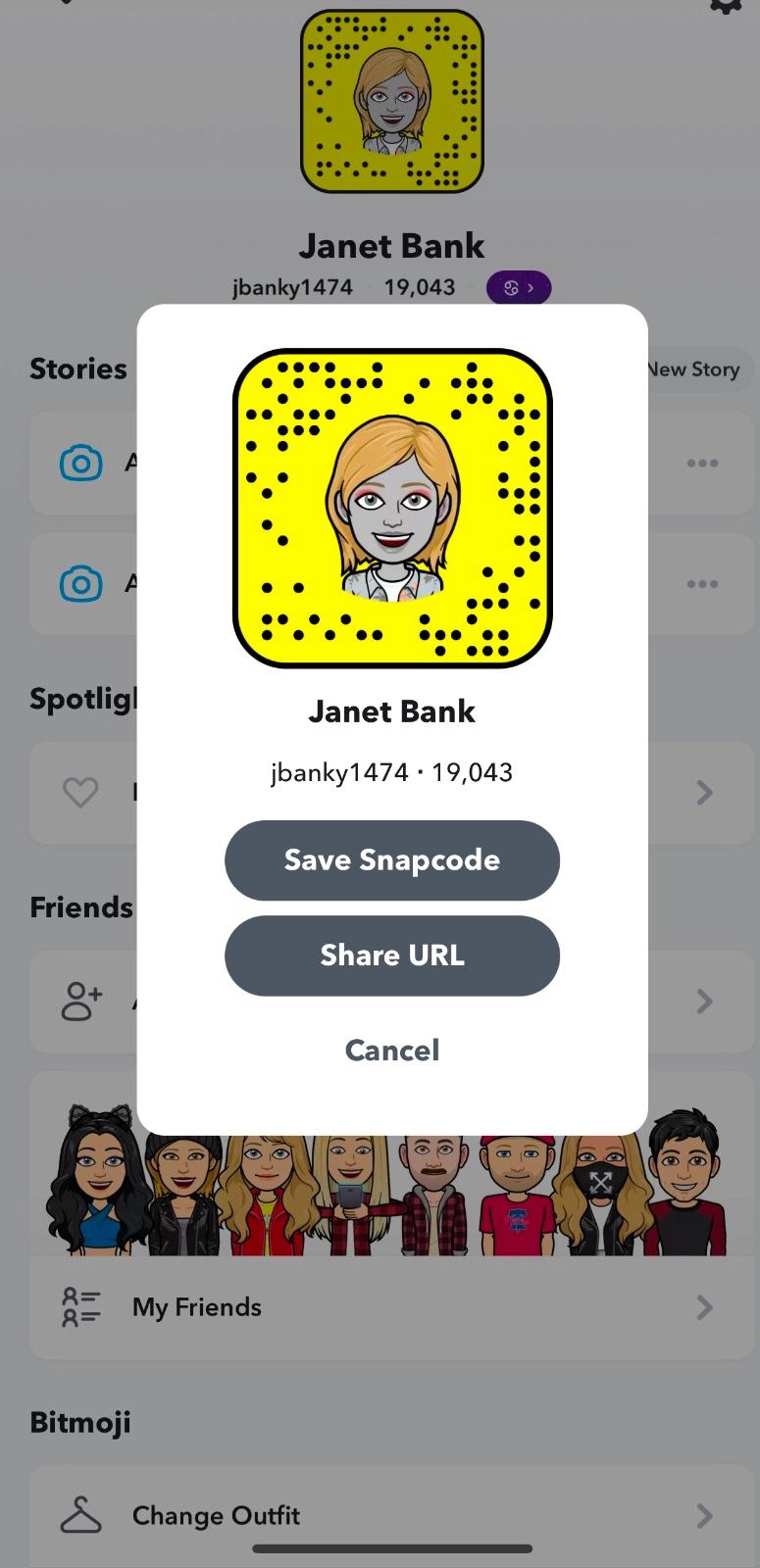Cancel the Snapcode dialog
760x1568 pixels.
click(x=391, y=1050)
